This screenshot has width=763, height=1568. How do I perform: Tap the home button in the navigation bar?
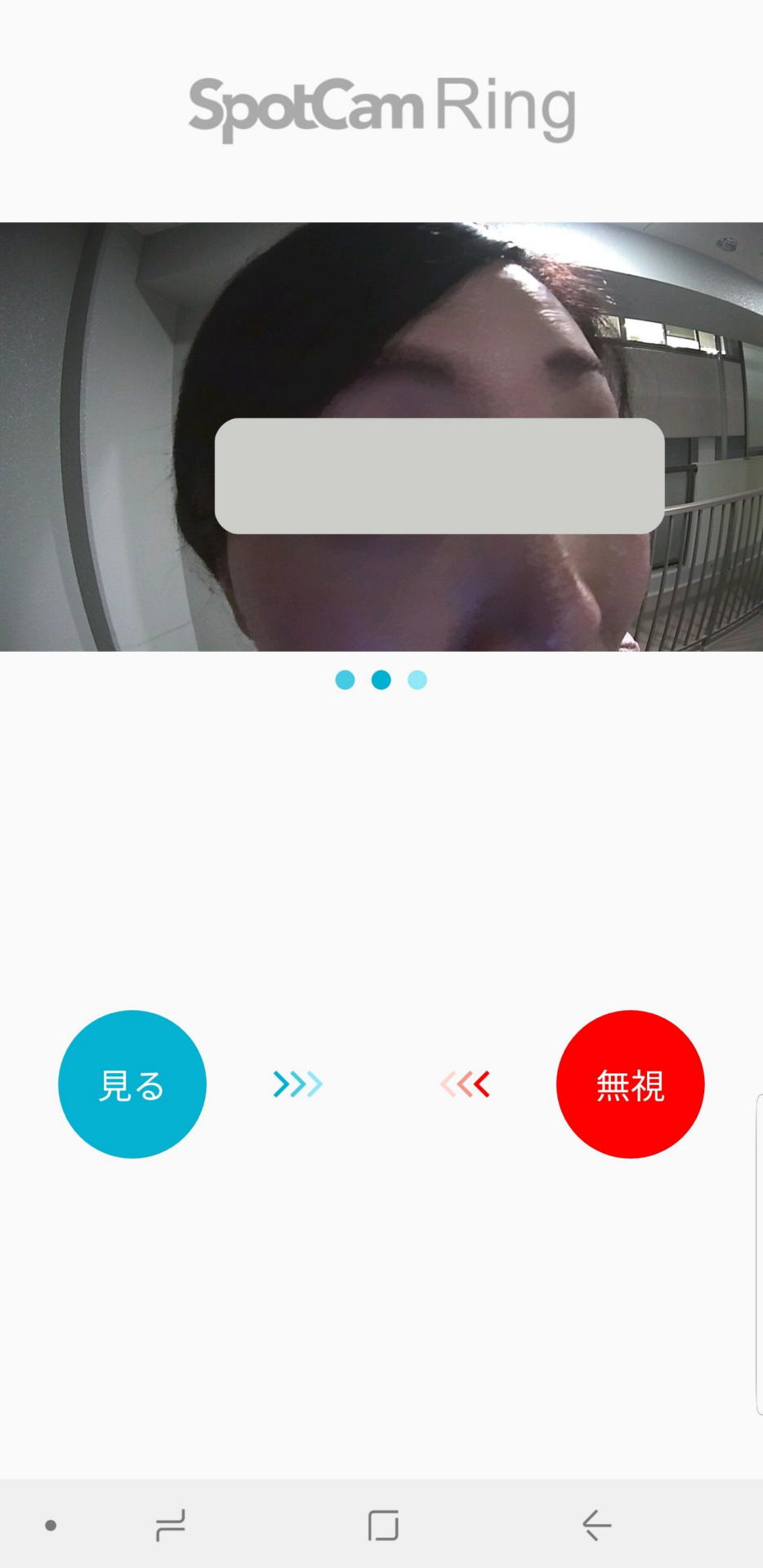(383, 1525)
